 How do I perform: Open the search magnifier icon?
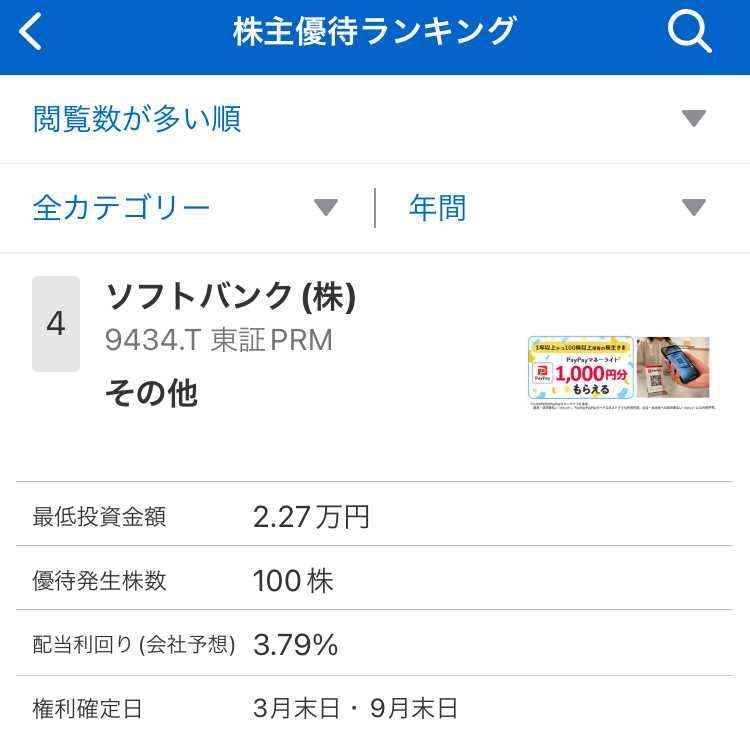point(689,32)
